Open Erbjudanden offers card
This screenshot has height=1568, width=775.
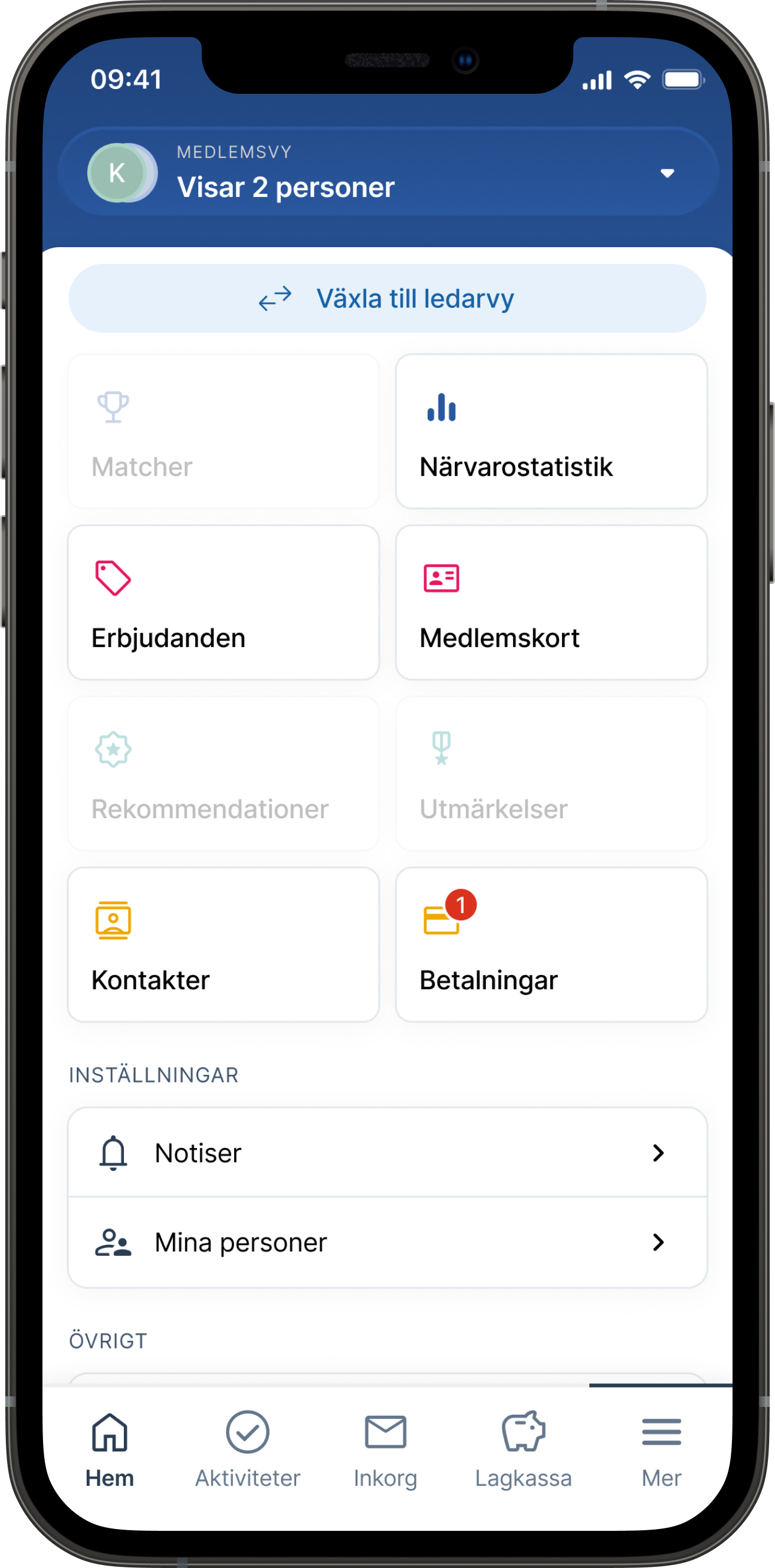[224, 603]
